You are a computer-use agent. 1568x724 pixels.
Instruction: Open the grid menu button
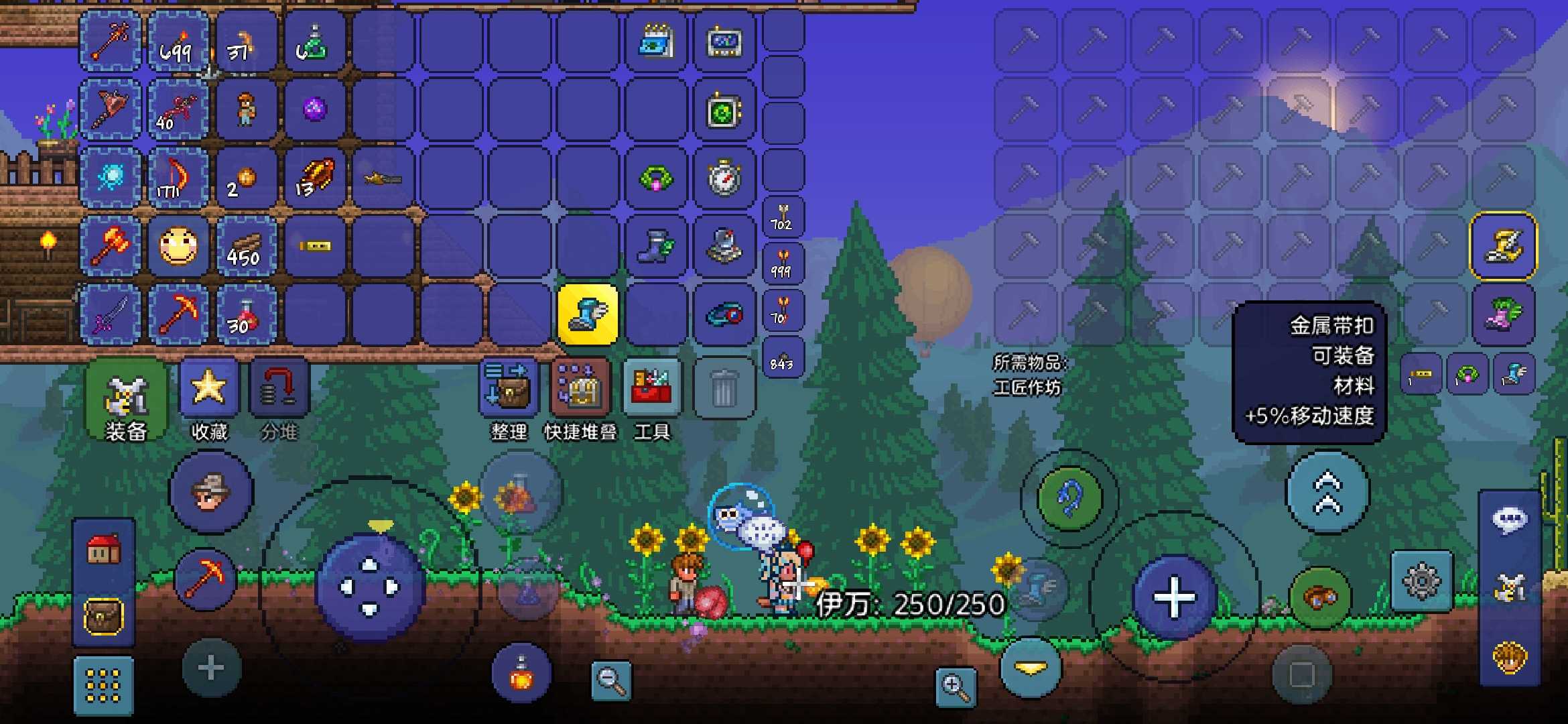tap(103, 685)
